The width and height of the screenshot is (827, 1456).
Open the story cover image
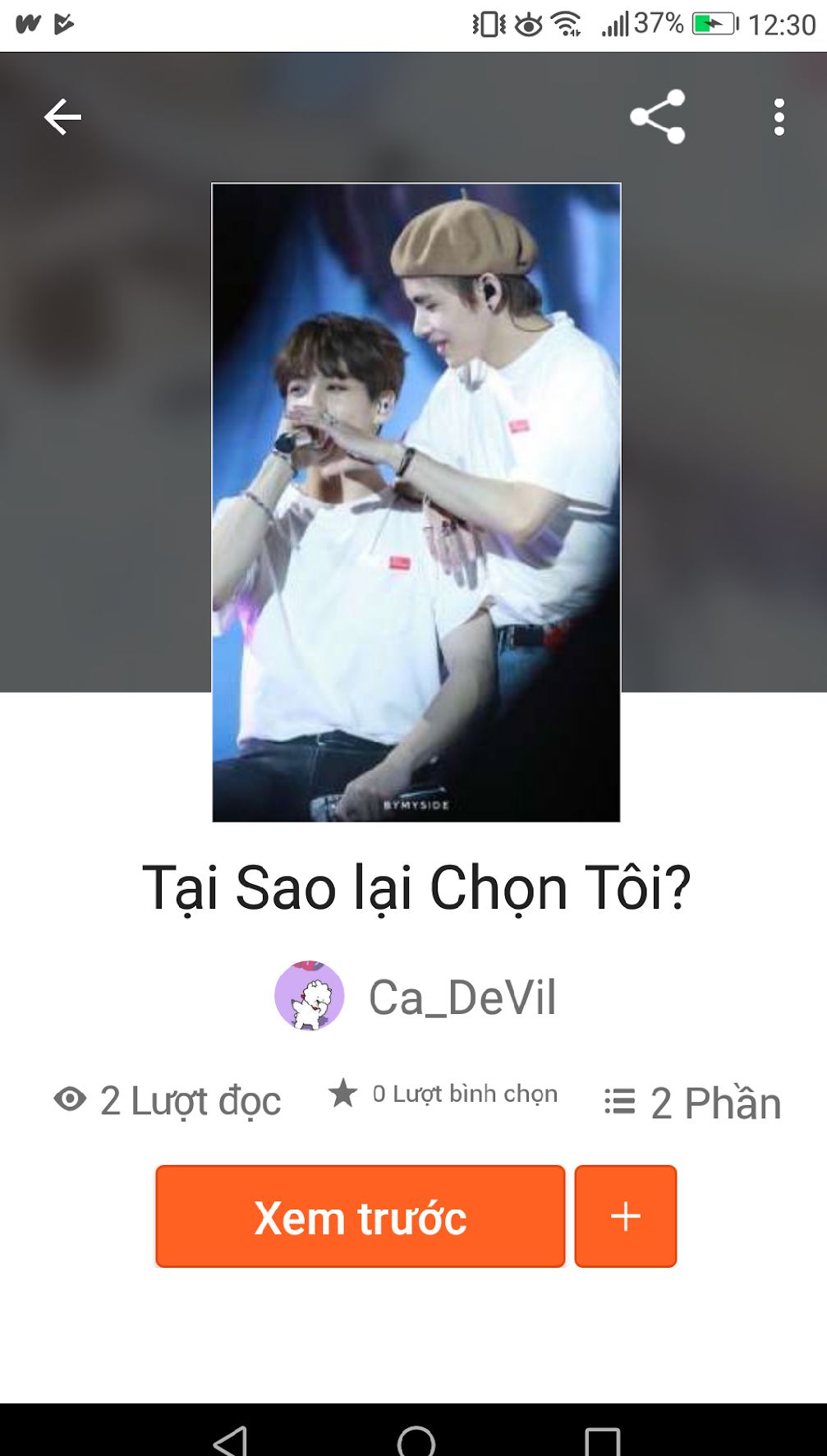pos(416,502)
